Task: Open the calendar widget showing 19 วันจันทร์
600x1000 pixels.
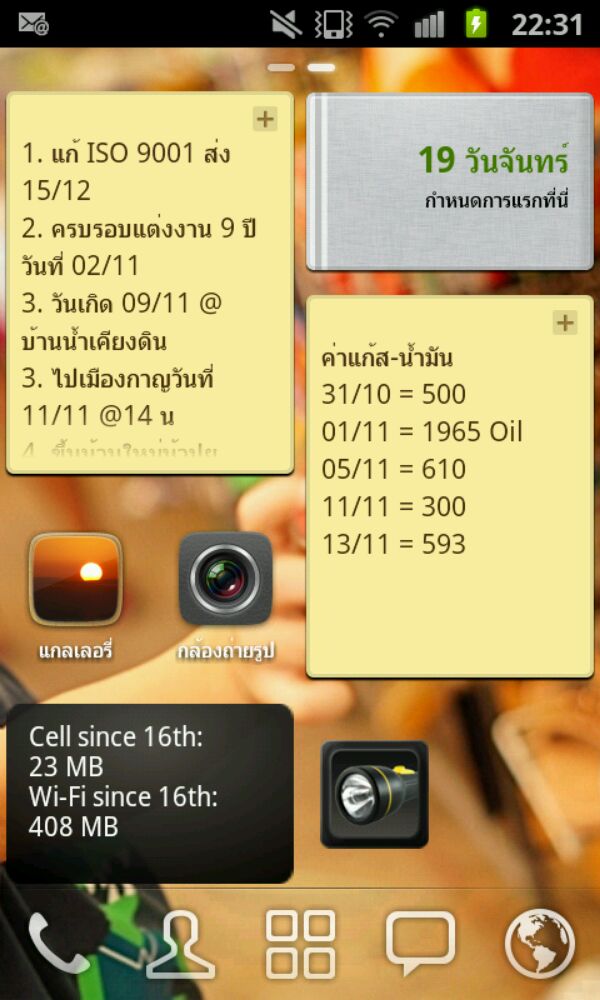Action: [x=450, y=182]
